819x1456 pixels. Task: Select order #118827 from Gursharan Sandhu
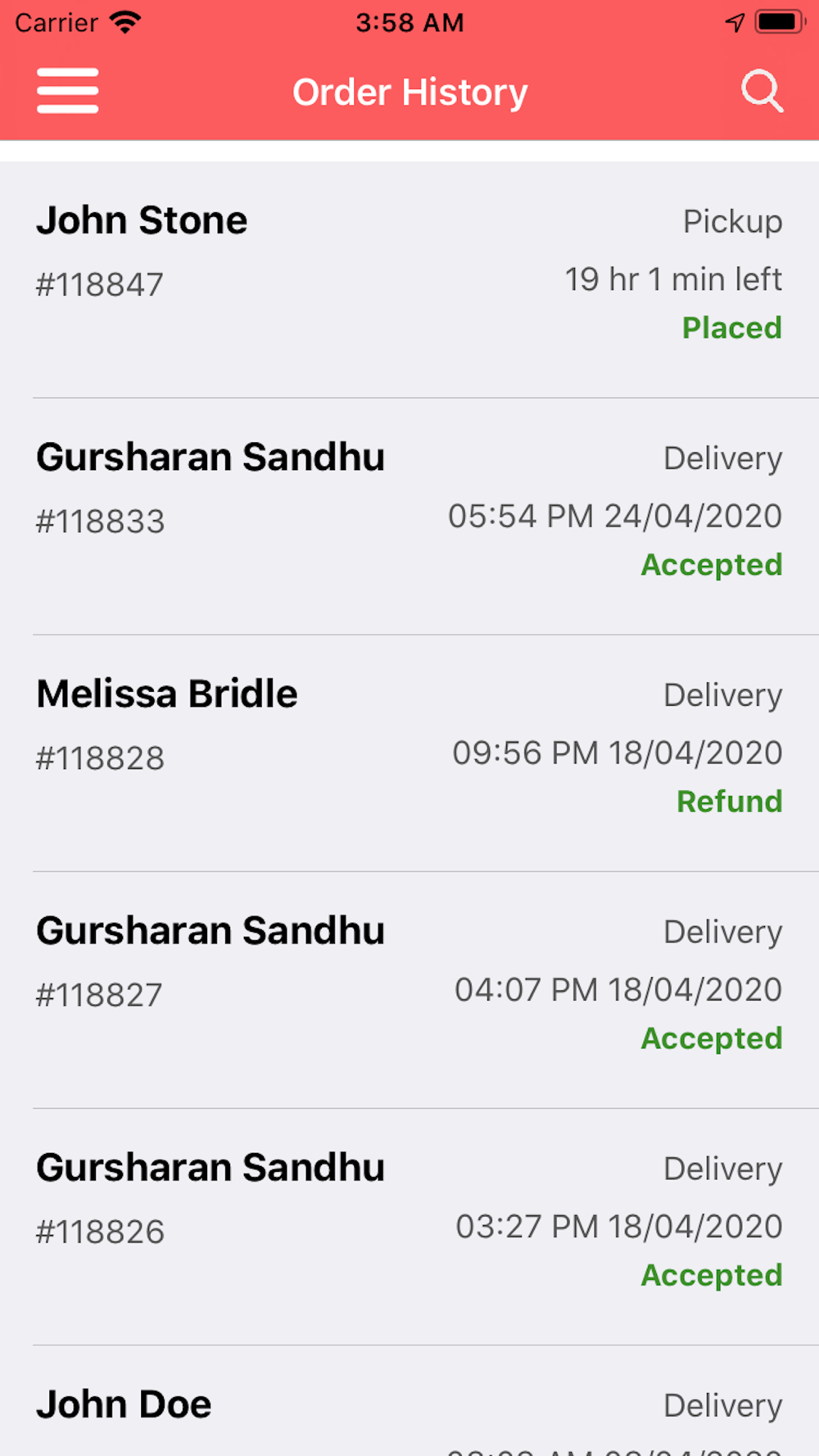(x=409, y=990)
